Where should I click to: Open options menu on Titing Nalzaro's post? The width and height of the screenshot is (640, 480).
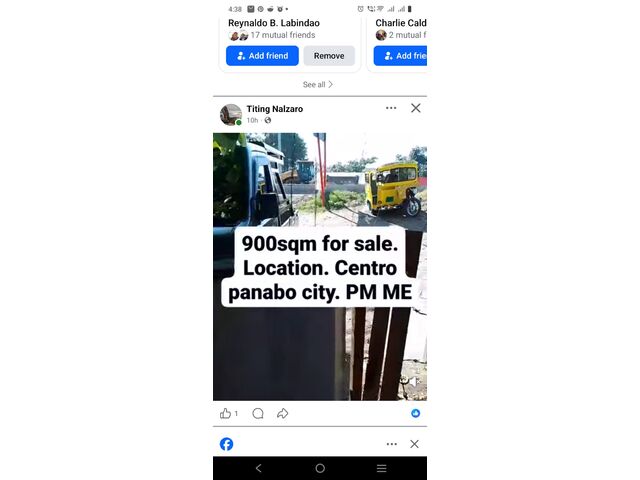click(x=391, y=108)
